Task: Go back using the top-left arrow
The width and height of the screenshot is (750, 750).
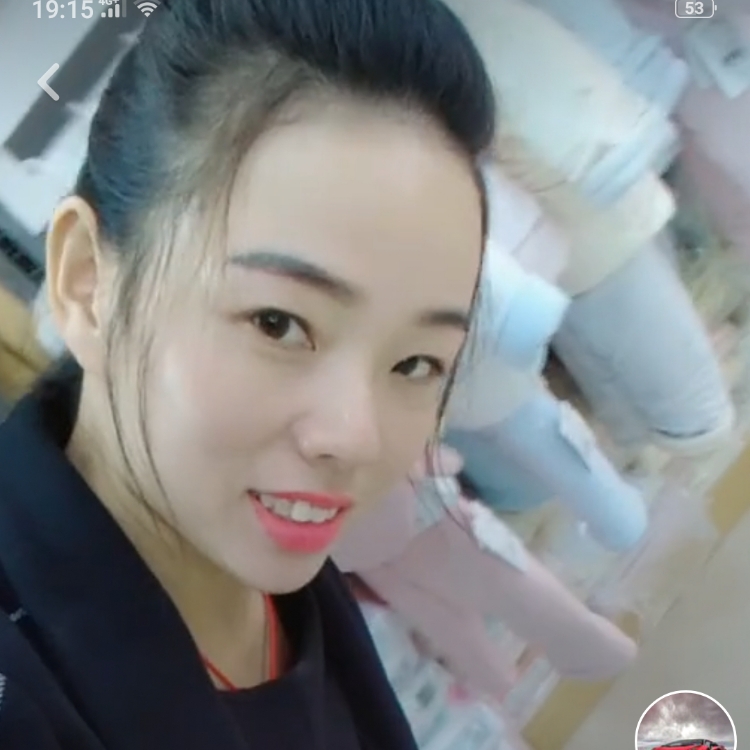Action: 48,82
